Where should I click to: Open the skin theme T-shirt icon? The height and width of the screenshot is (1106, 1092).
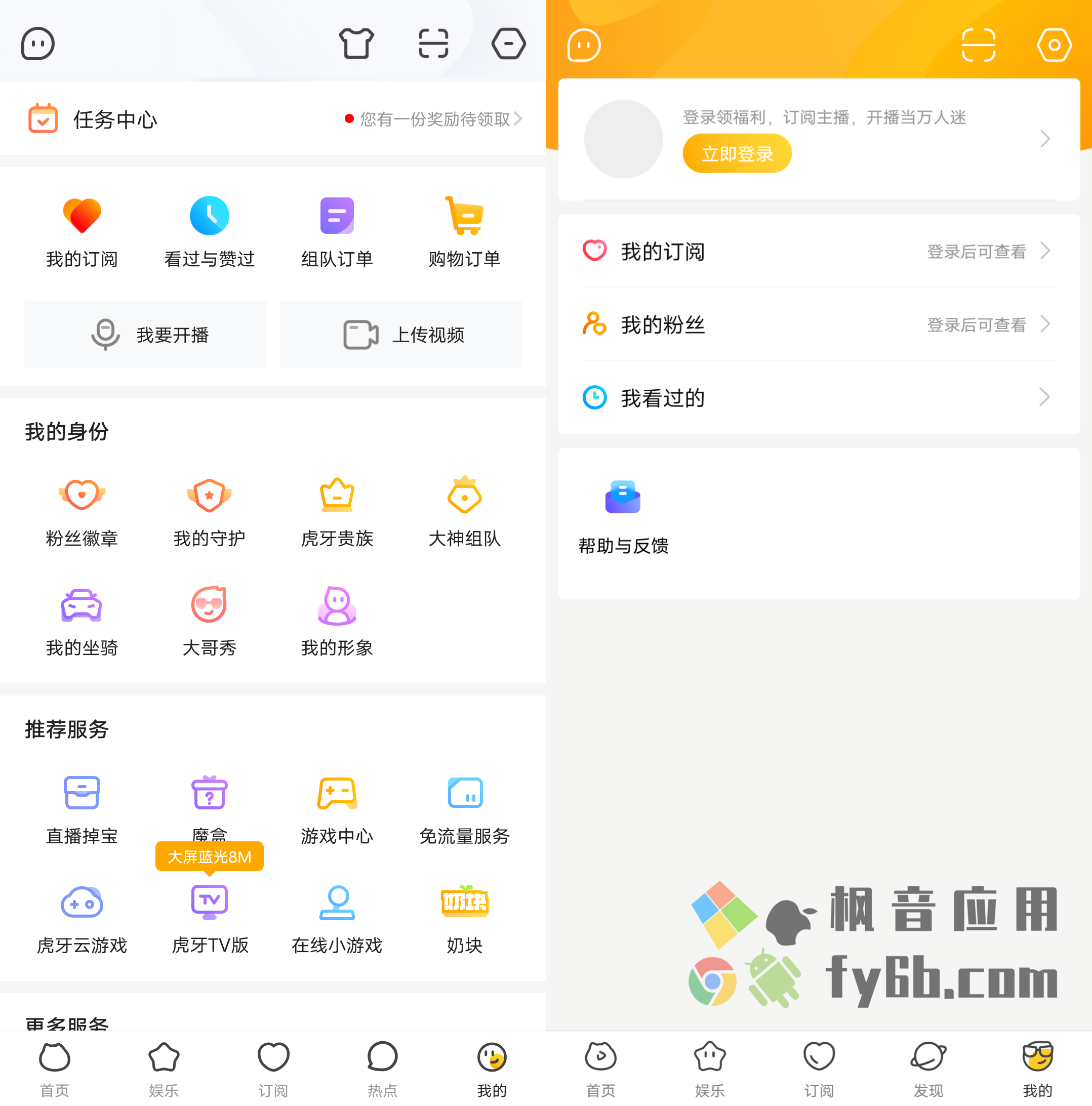(356, 44)
